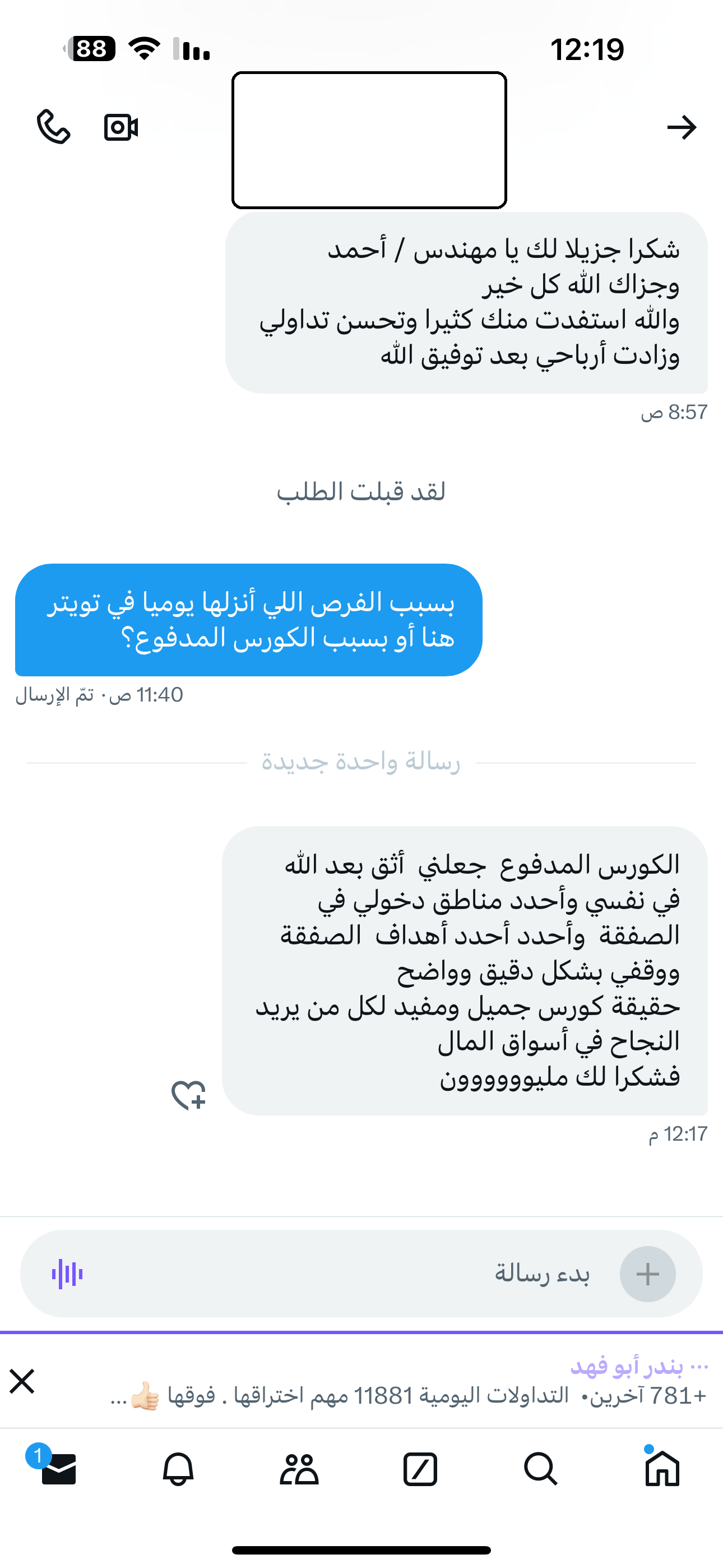Start a voice call
The height and width of the screenshot is (1568, 723).
[x=54, y=127]
